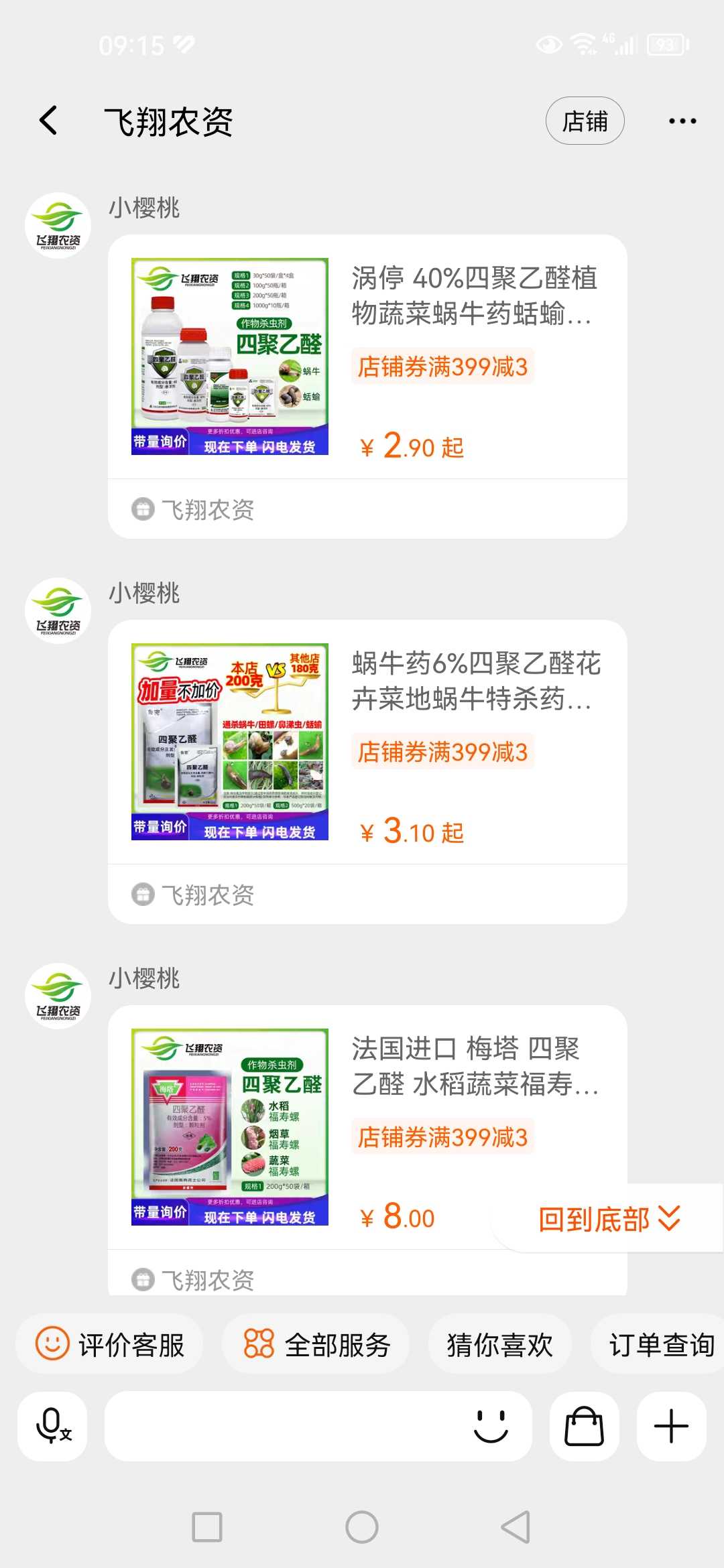Tap the system home button
Screen dimensions: 724x1568
pos(362,1527)
